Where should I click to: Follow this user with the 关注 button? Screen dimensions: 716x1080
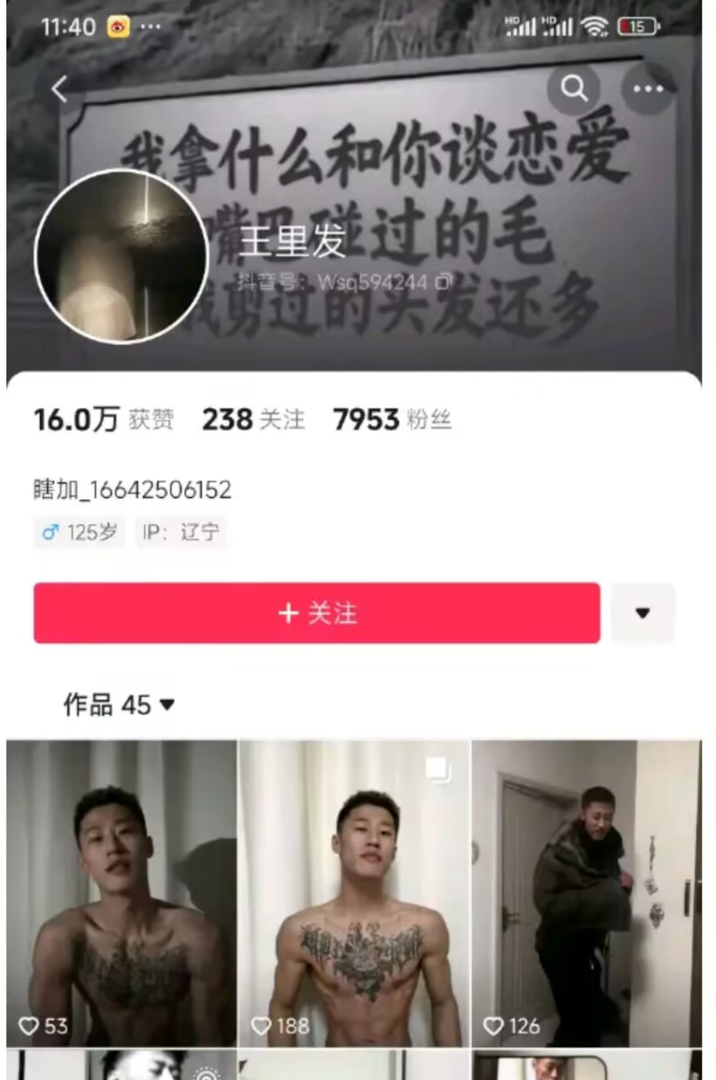click(x=317, y=613)
